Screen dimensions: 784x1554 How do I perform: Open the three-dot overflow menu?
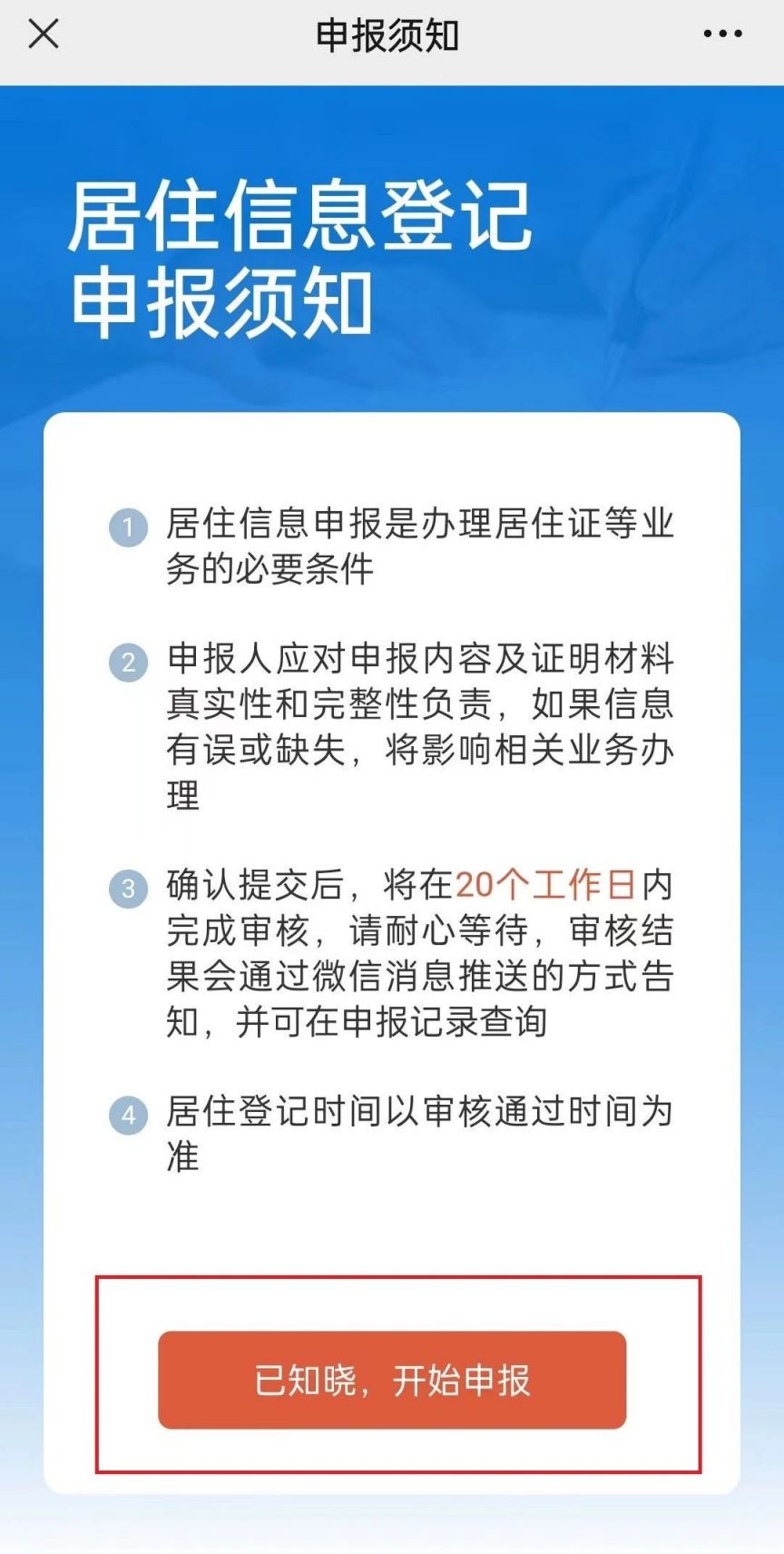[x=722, y=34]
